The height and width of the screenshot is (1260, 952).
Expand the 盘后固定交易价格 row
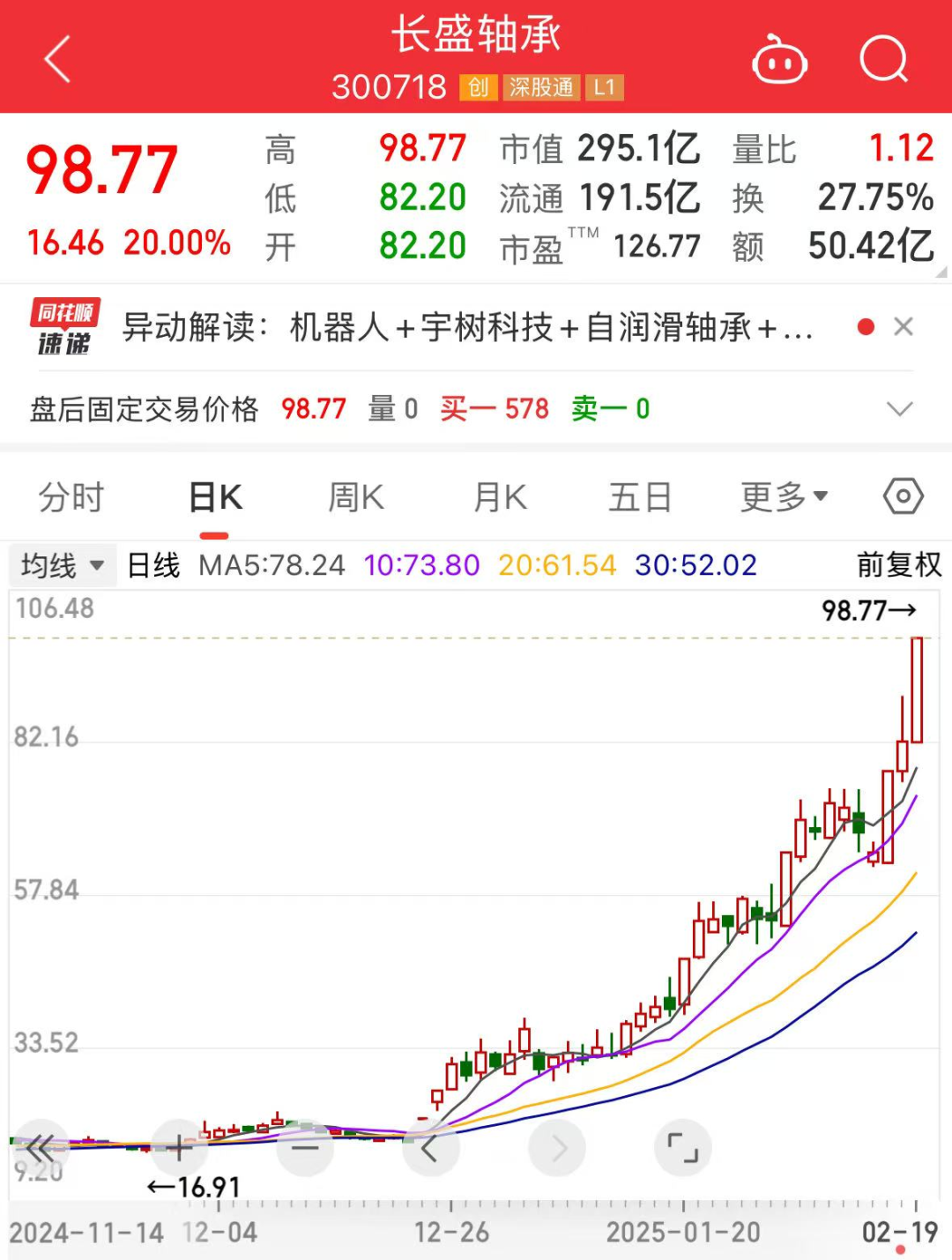point(899,409)
